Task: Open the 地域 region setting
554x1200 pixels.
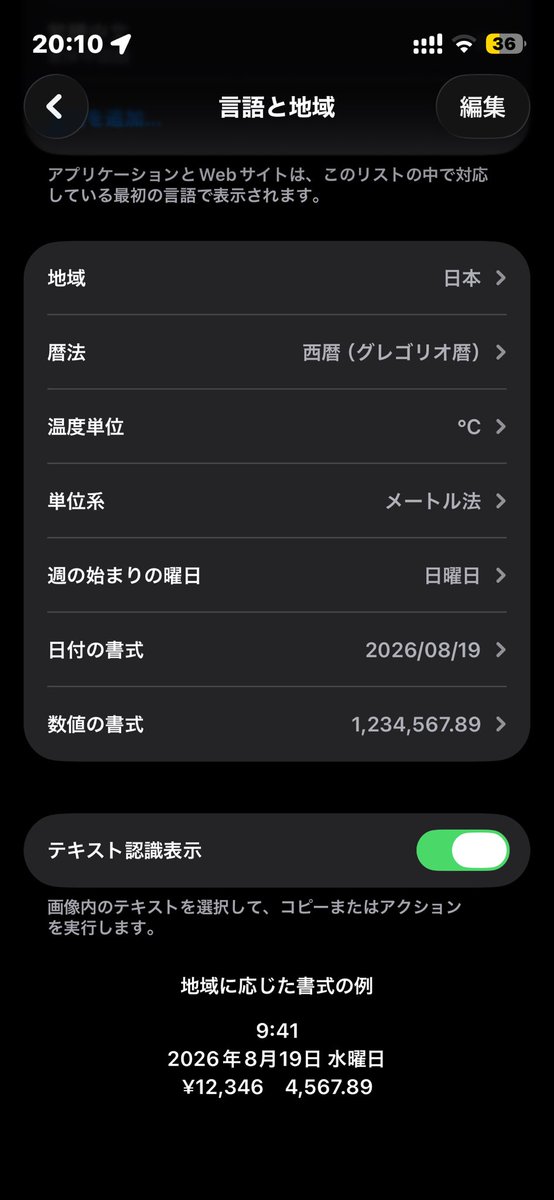Action: click(277, 278)
